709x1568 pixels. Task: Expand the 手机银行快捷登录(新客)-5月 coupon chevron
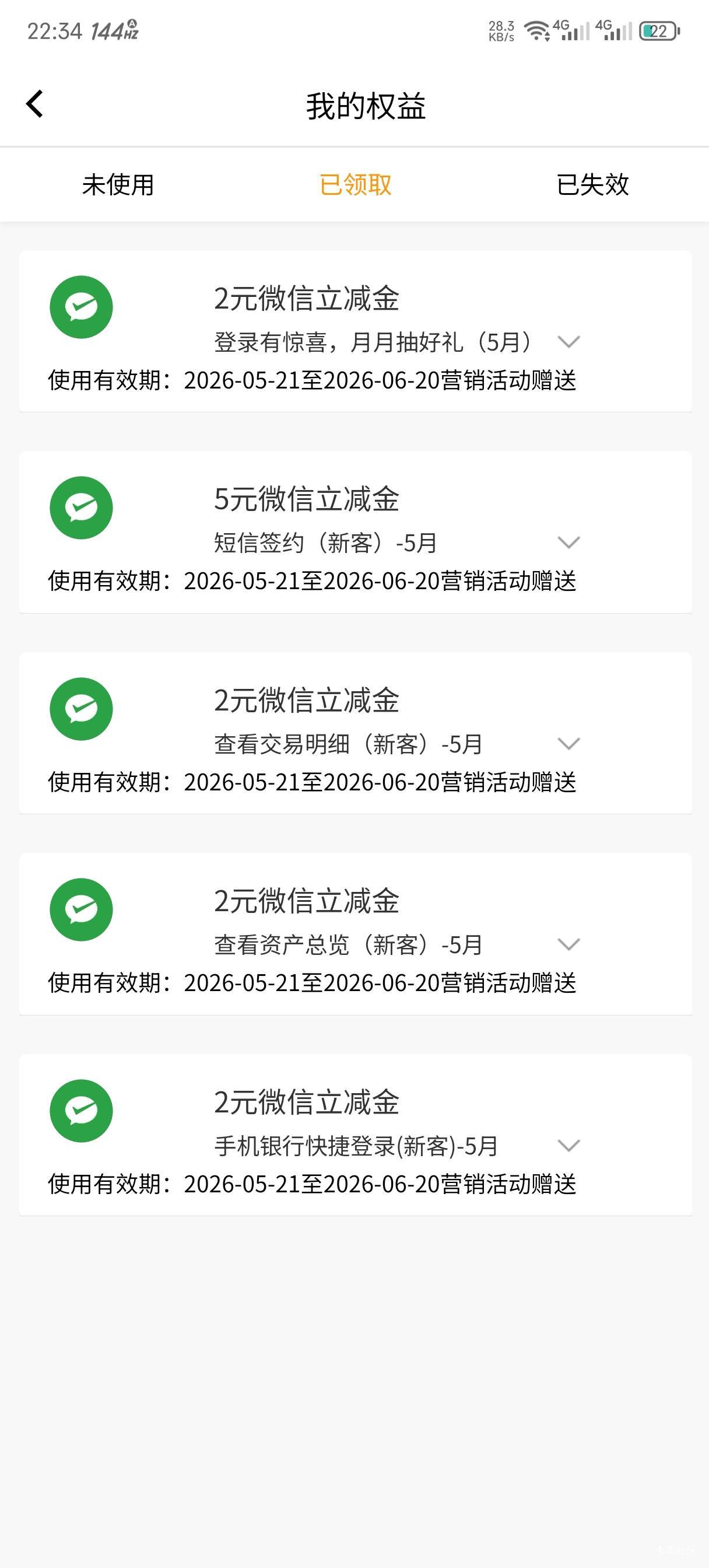(568, 1146)
